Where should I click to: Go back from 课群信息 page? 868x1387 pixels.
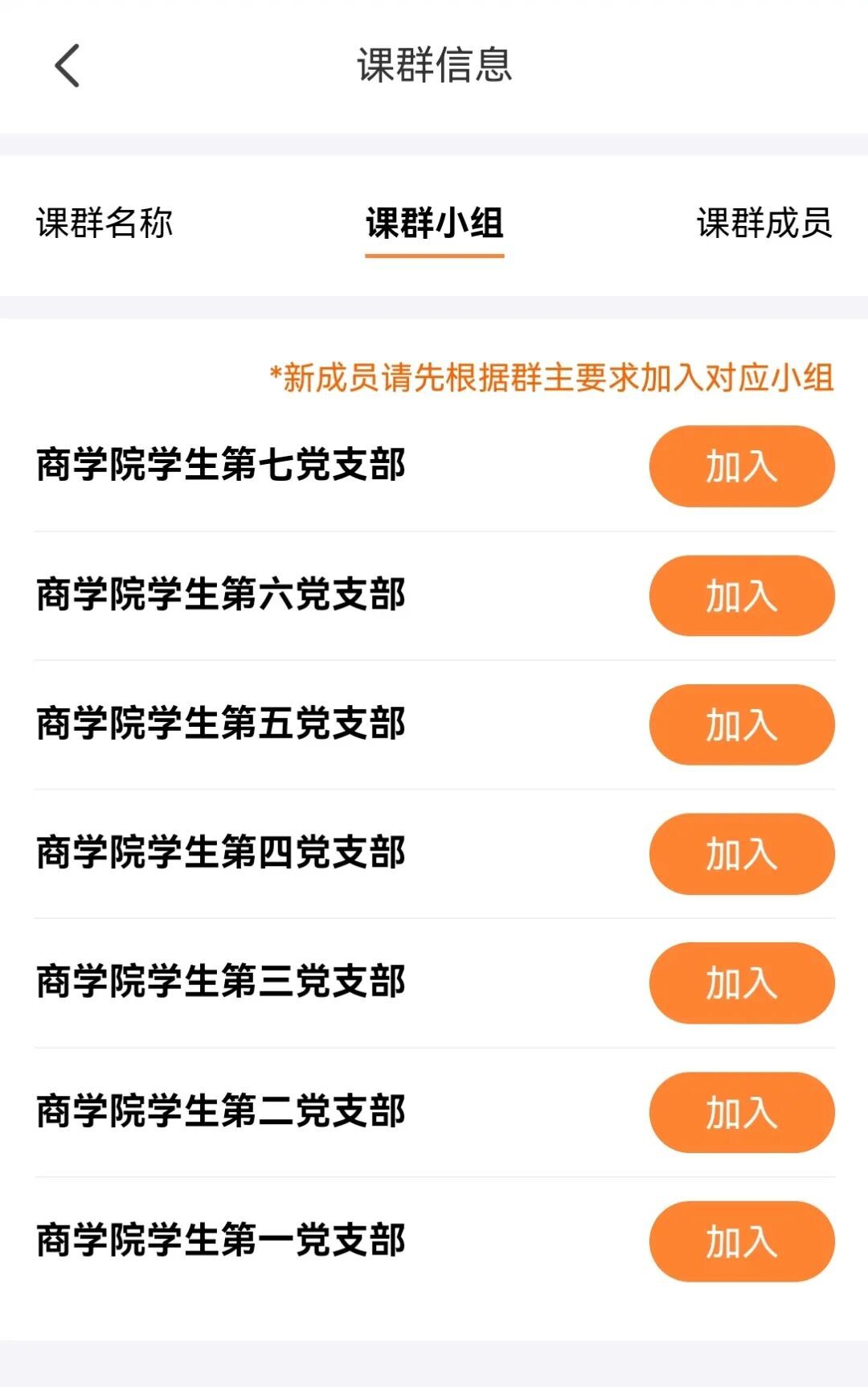[68, 65]
